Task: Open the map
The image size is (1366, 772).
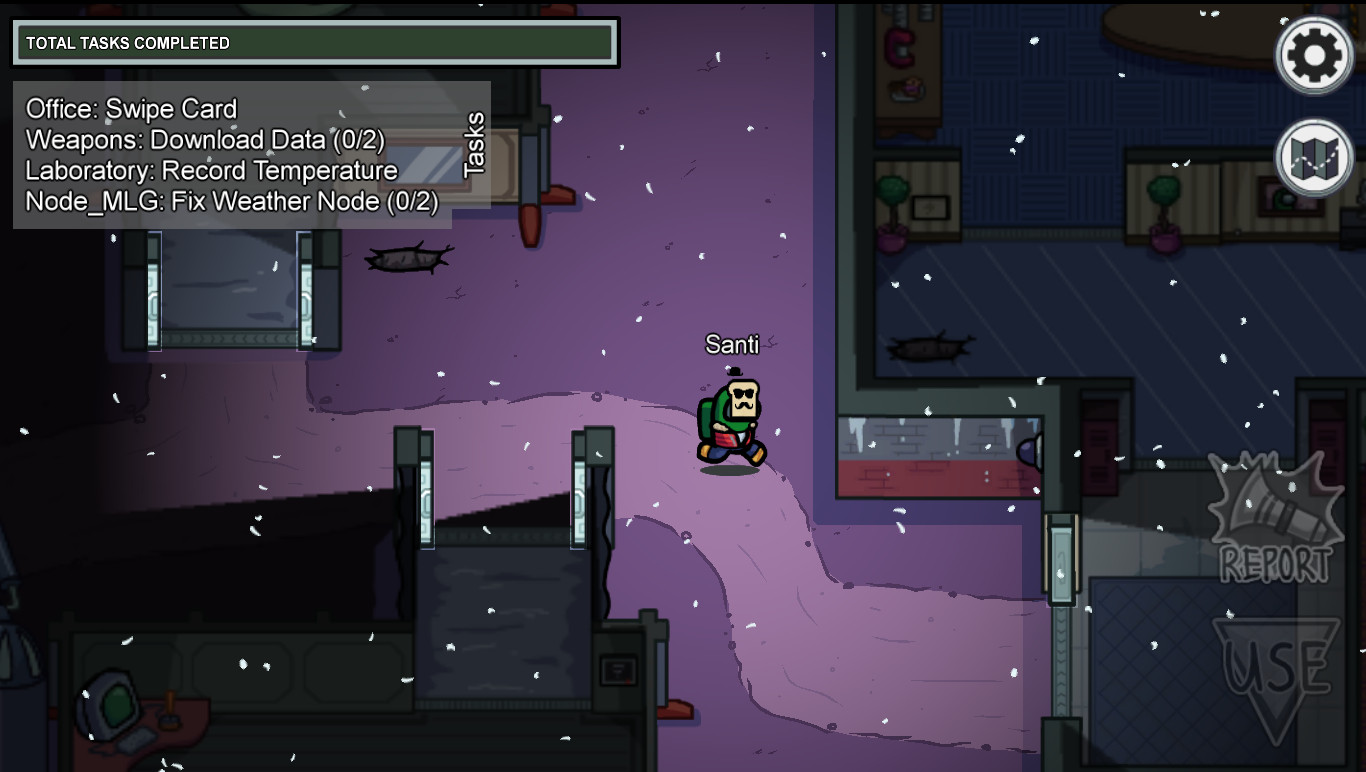Action: [x=1314, y=159]
